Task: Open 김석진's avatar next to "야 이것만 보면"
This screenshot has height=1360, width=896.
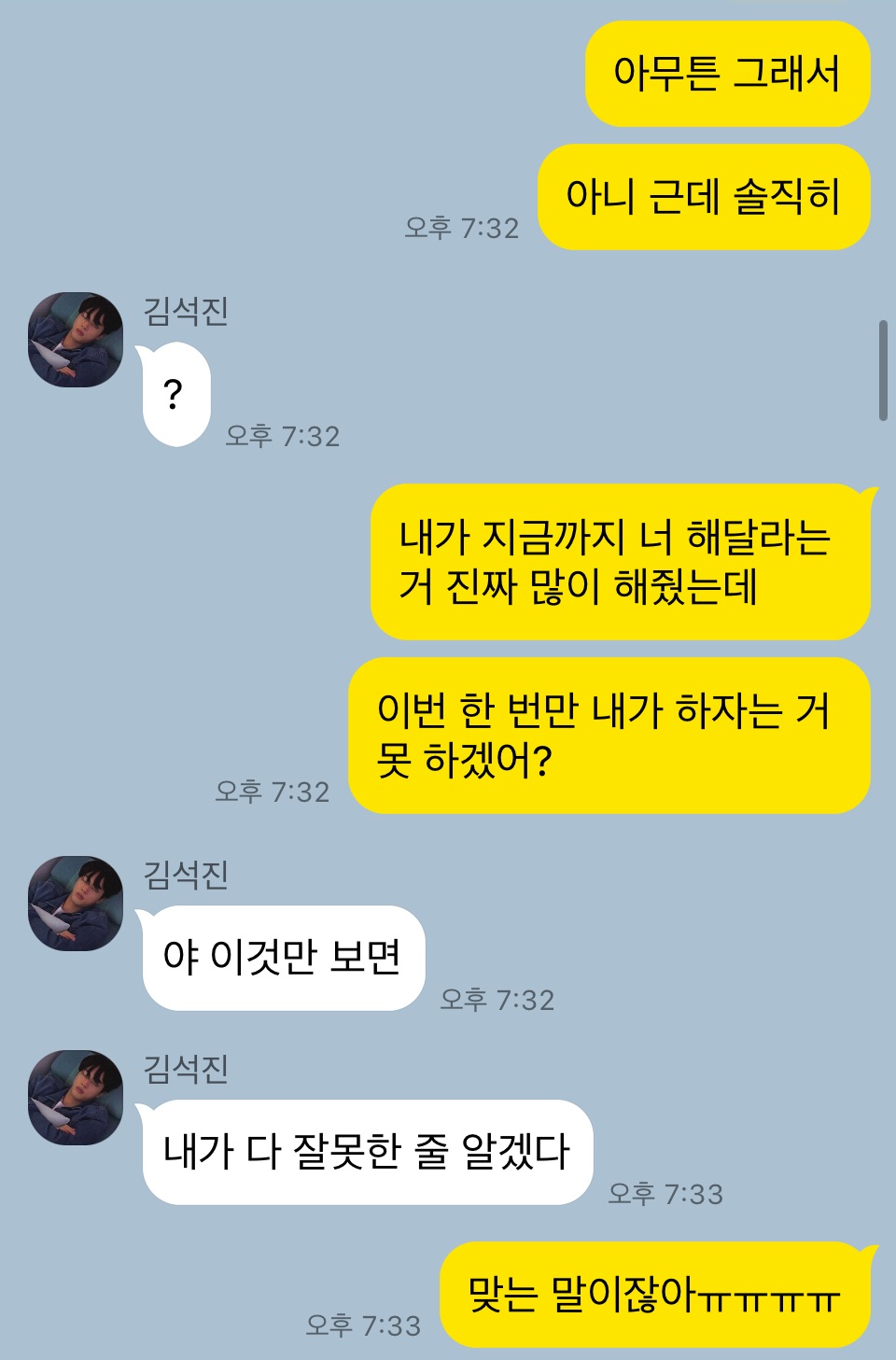Action: pyautogui.click(x=76, y=904)
